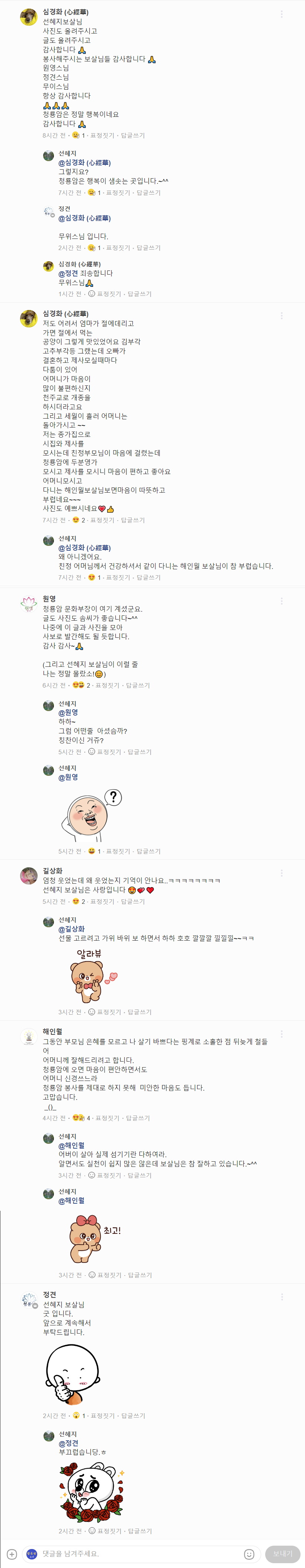Open the plus attachment button beside comment field
The image size is (305, 1568).
[12, 1554]
